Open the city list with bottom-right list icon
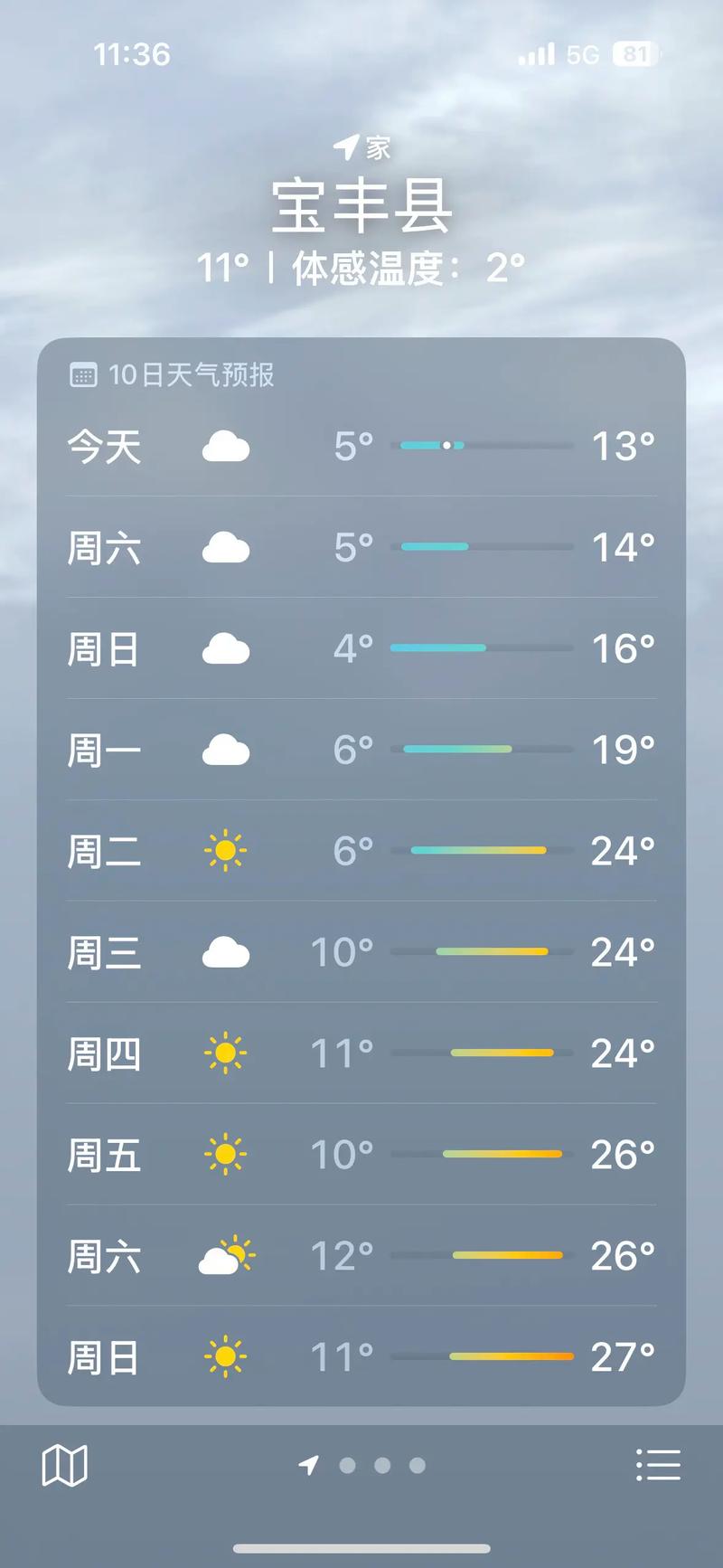This screenshot has width=723, height=1568. click(659, 1465)
